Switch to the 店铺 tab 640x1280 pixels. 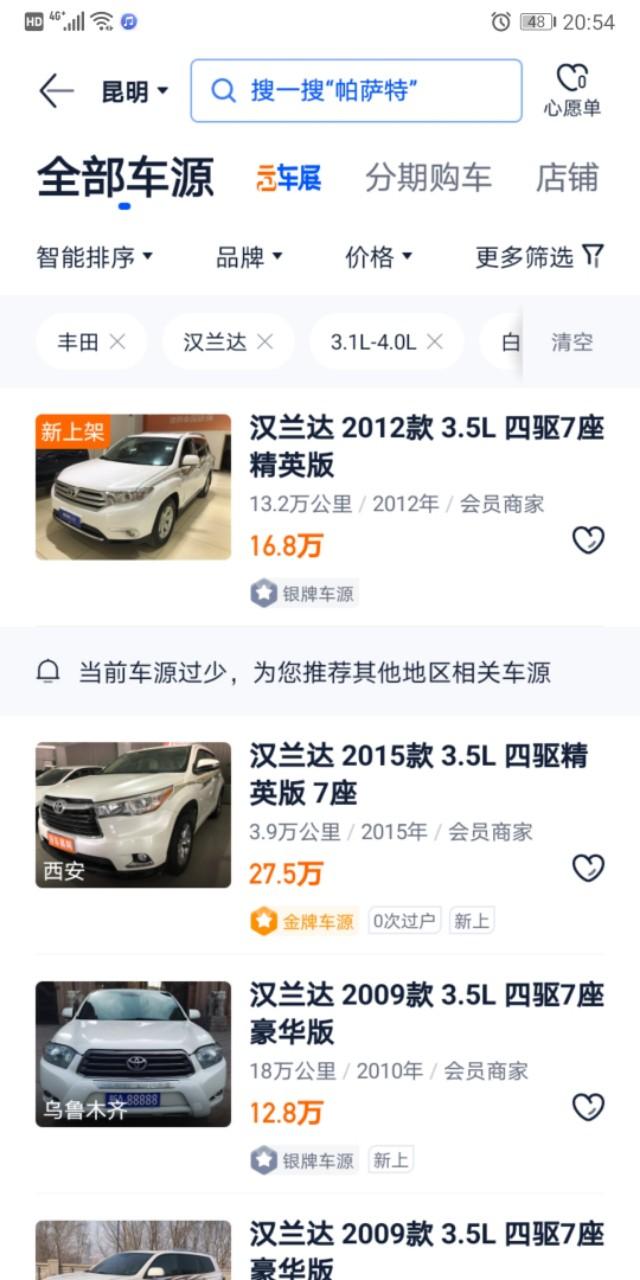(567, 178)
